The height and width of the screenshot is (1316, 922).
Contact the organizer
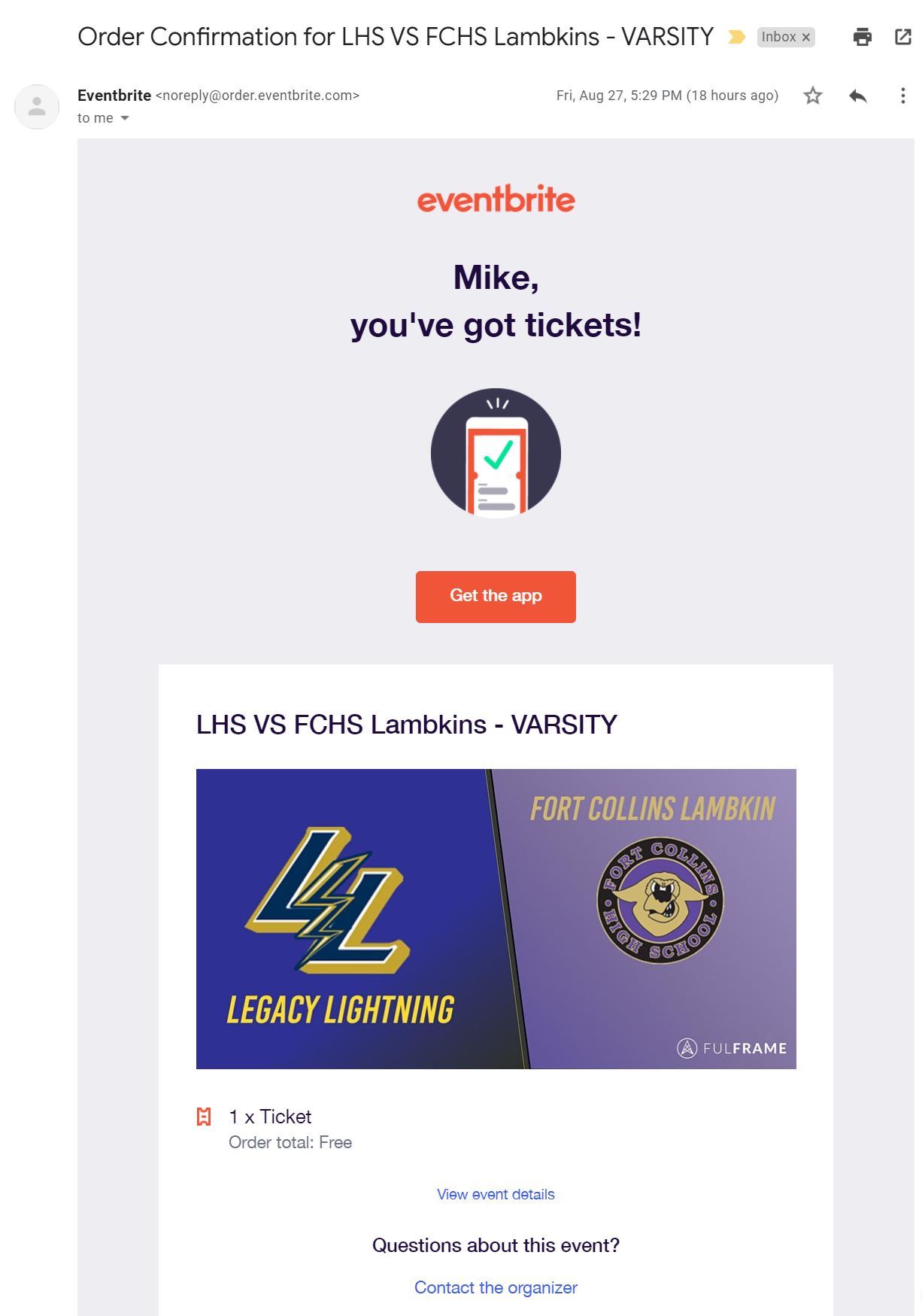pyautogui.click(x=496, y=1287)
